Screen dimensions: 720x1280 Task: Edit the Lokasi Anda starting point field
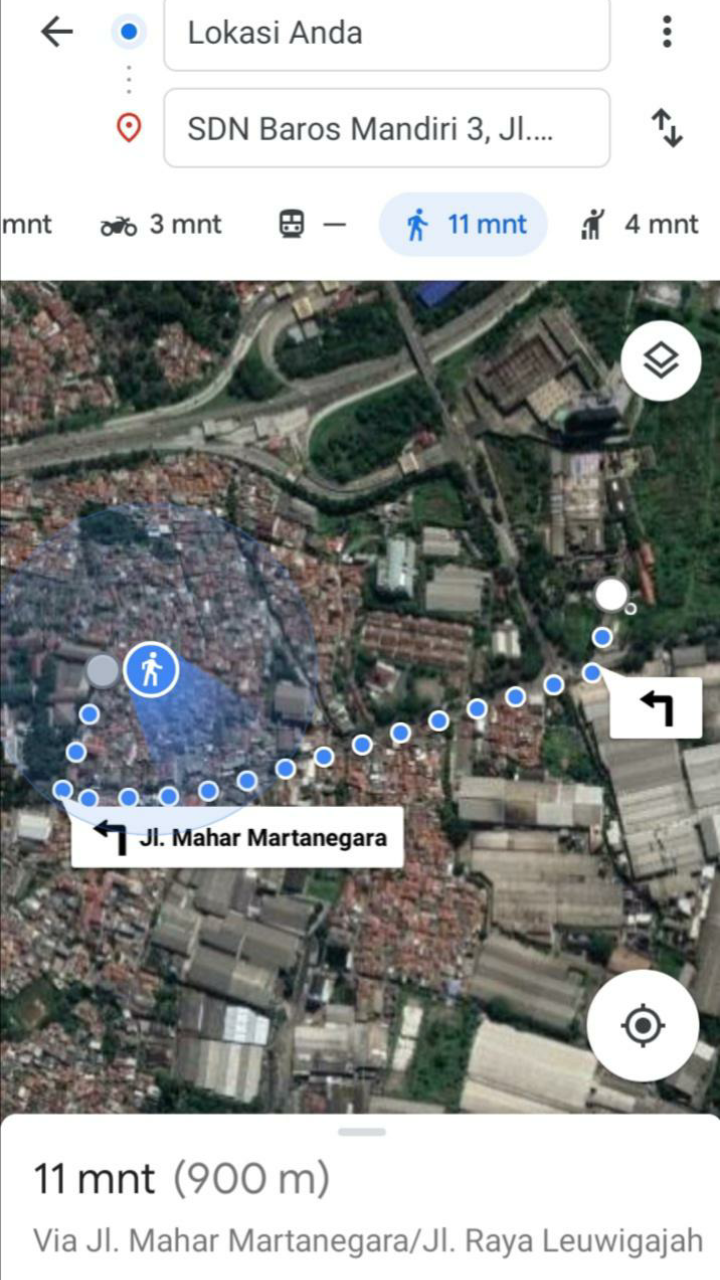pos(386,34)
